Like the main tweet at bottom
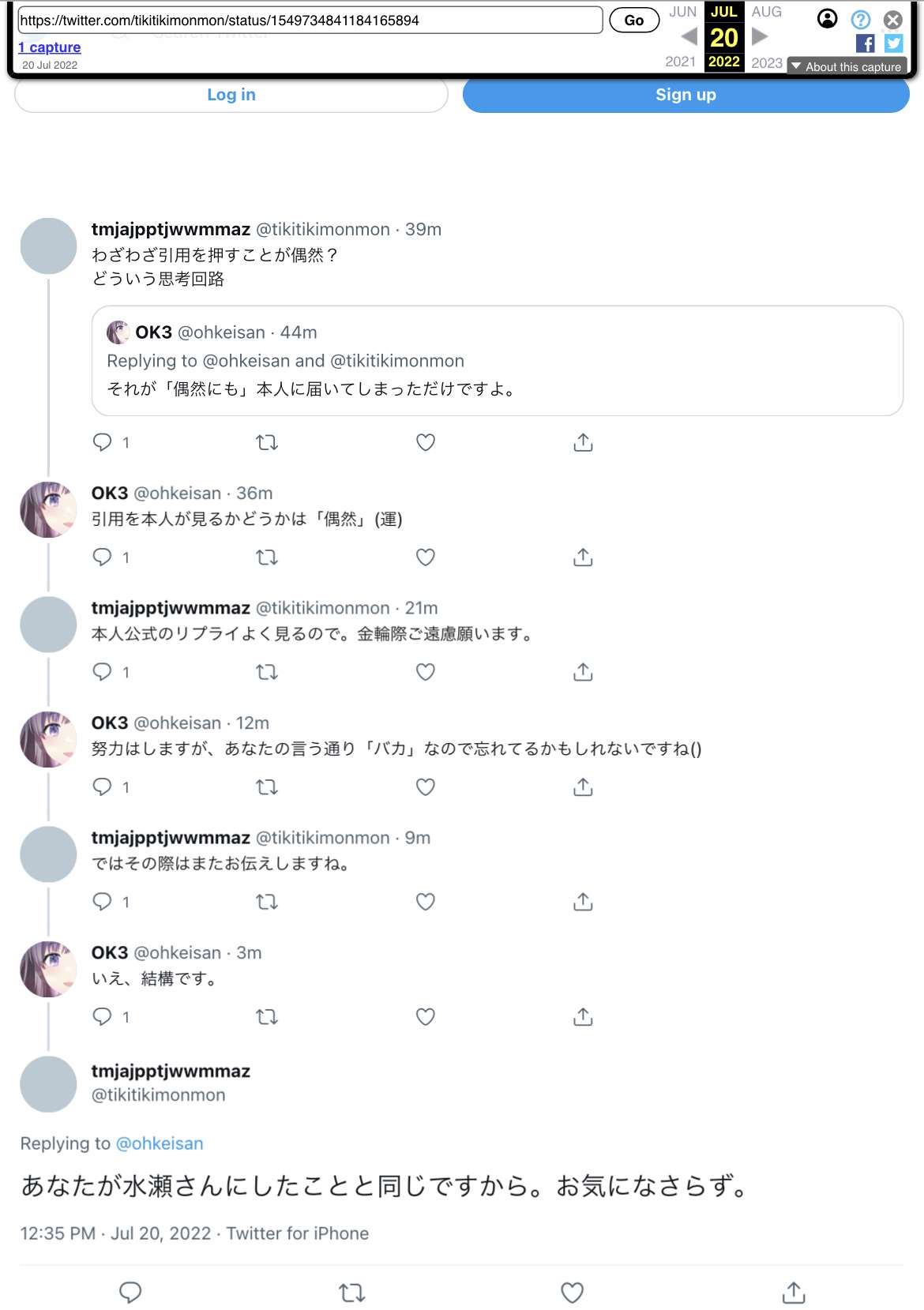The height and width of the screenshot is (1310, 924). click(x=572, y=1293)
